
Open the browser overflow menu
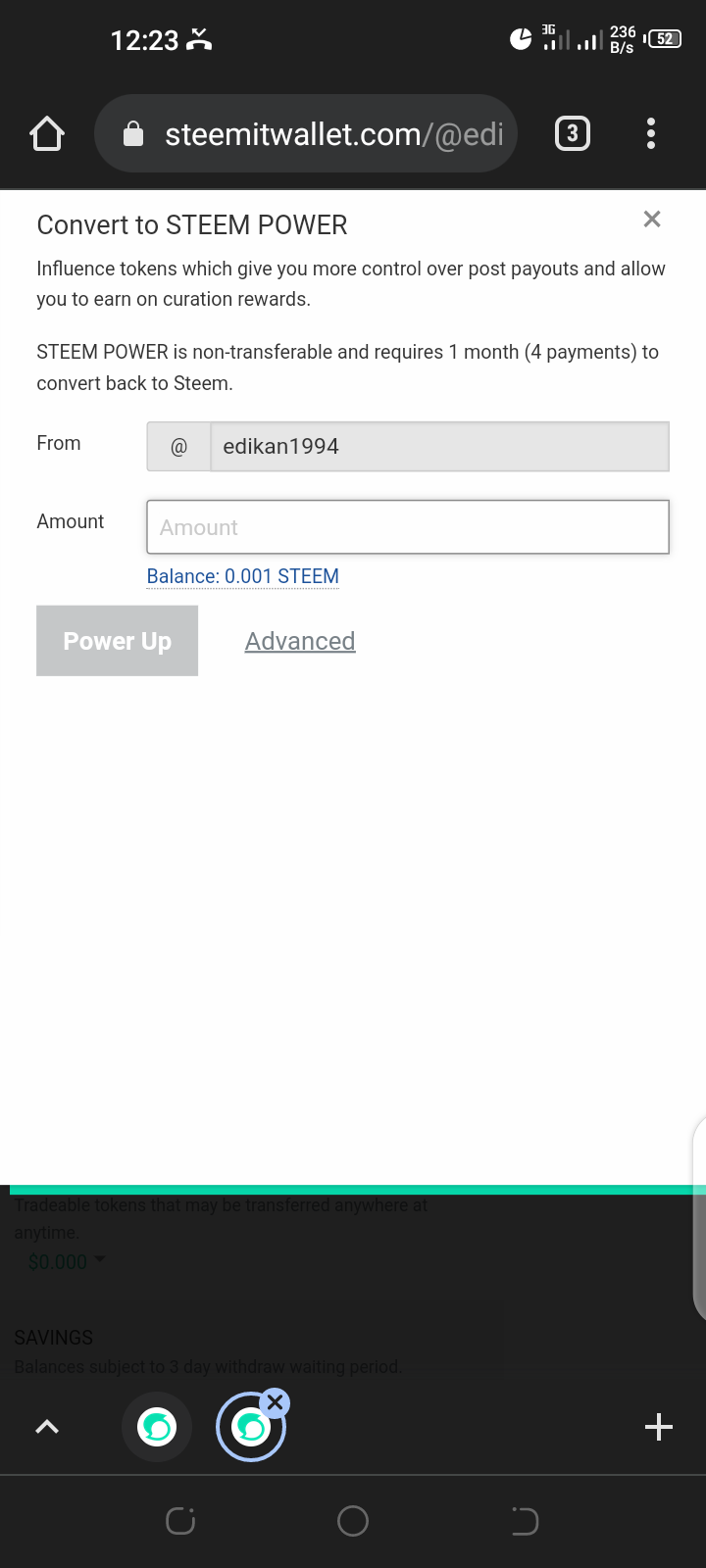point(651,133)
